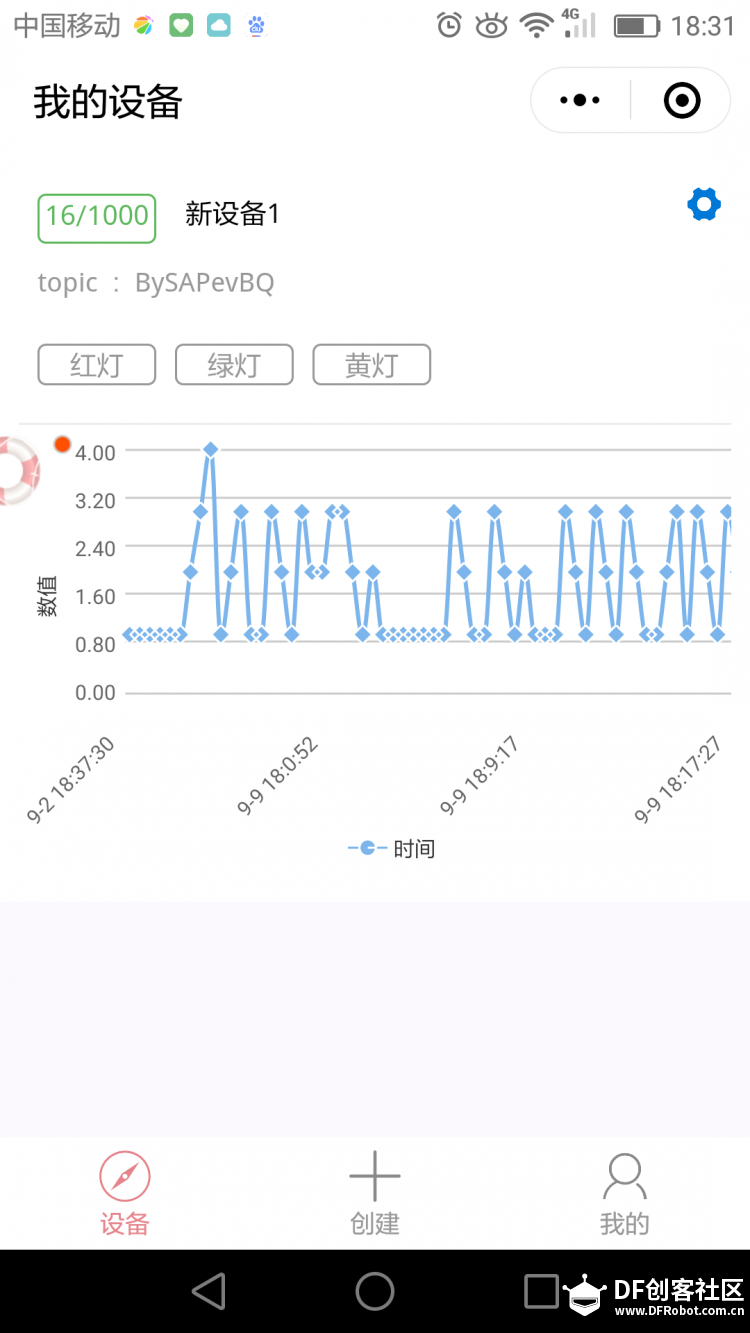The width and height of the screenshot is (750, 1333).
Task: Tap the 绿灯 button
Action: [x=234, y=365]
